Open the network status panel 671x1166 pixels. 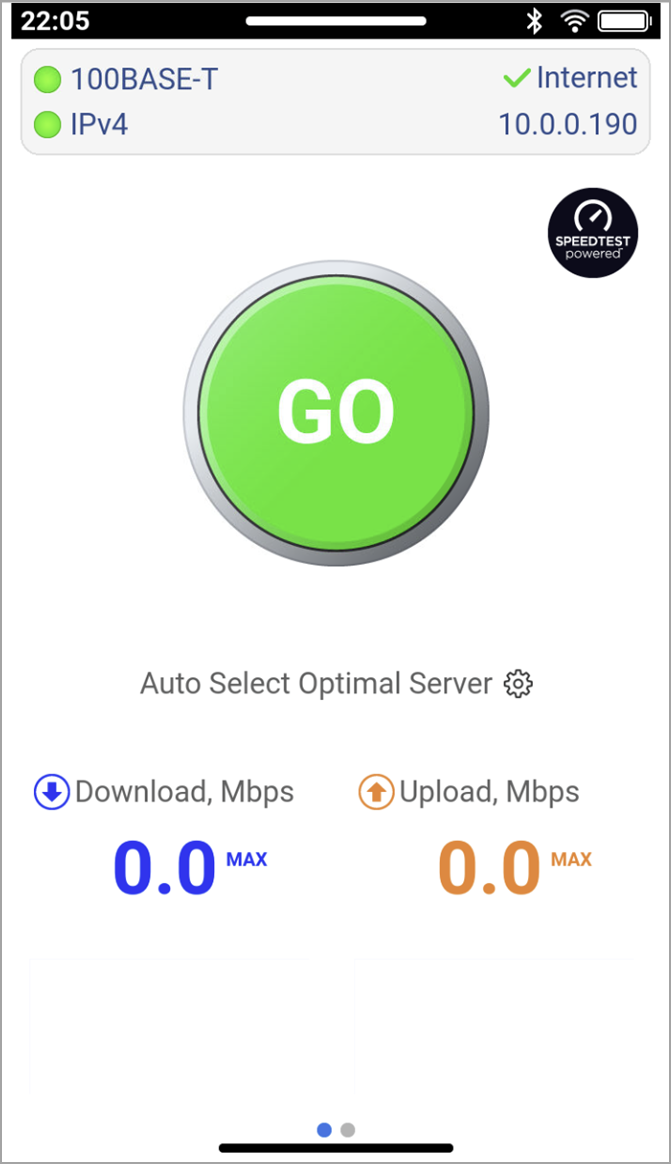[336, 101]
